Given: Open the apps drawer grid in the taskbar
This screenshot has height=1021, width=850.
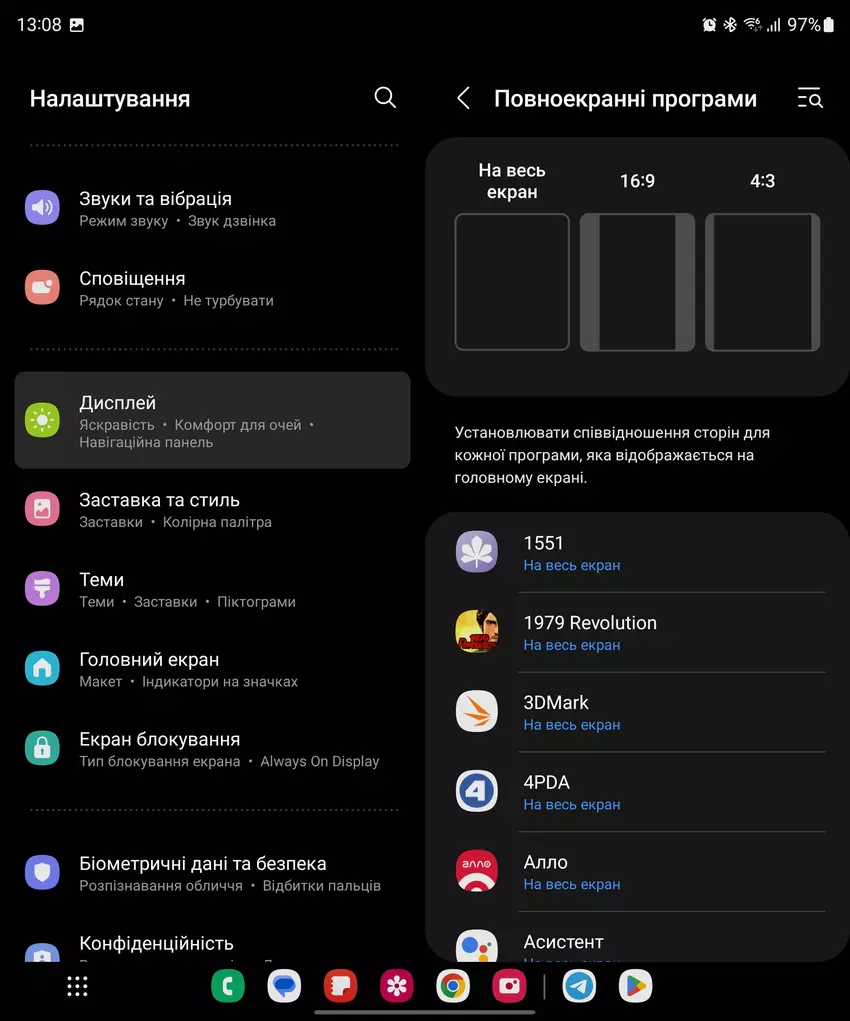Looking at the screenshot, I should point(78,986).
